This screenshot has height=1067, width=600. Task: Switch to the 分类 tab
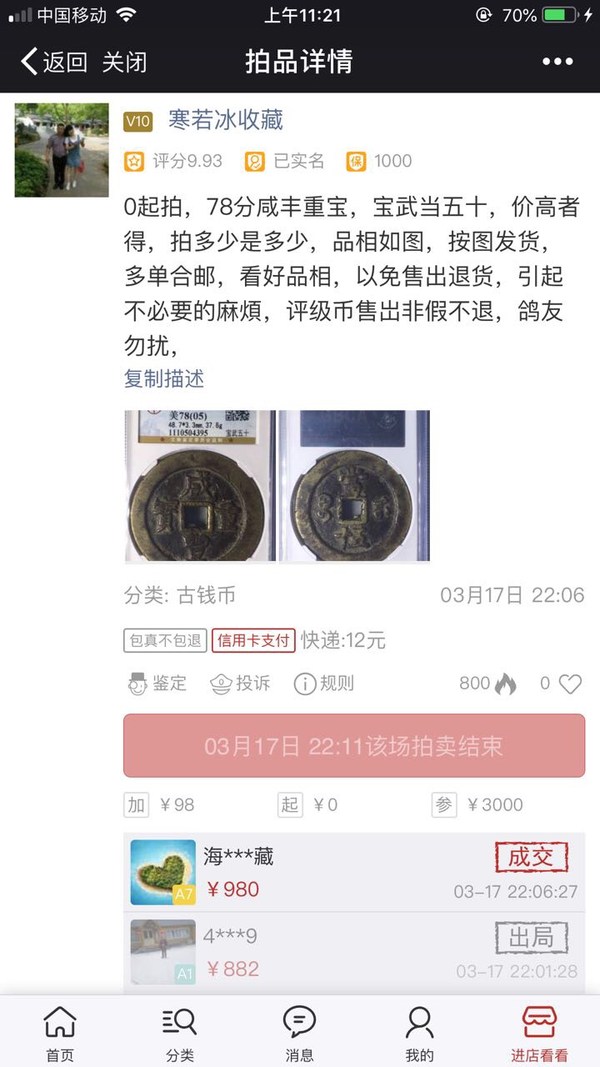[180, 1032]
